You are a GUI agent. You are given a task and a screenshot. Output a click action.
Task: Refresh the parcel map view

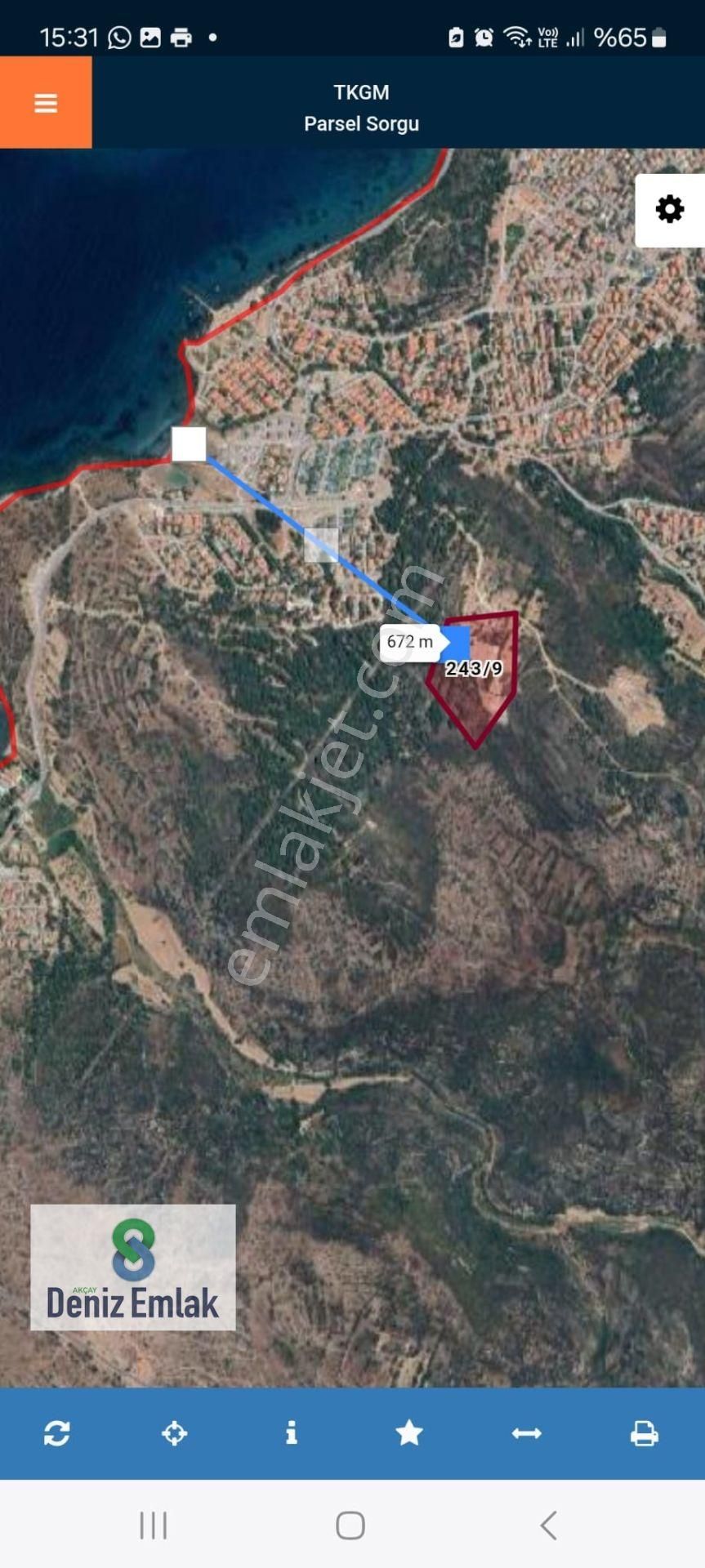pyautogui.click(x=57, y=1433)
